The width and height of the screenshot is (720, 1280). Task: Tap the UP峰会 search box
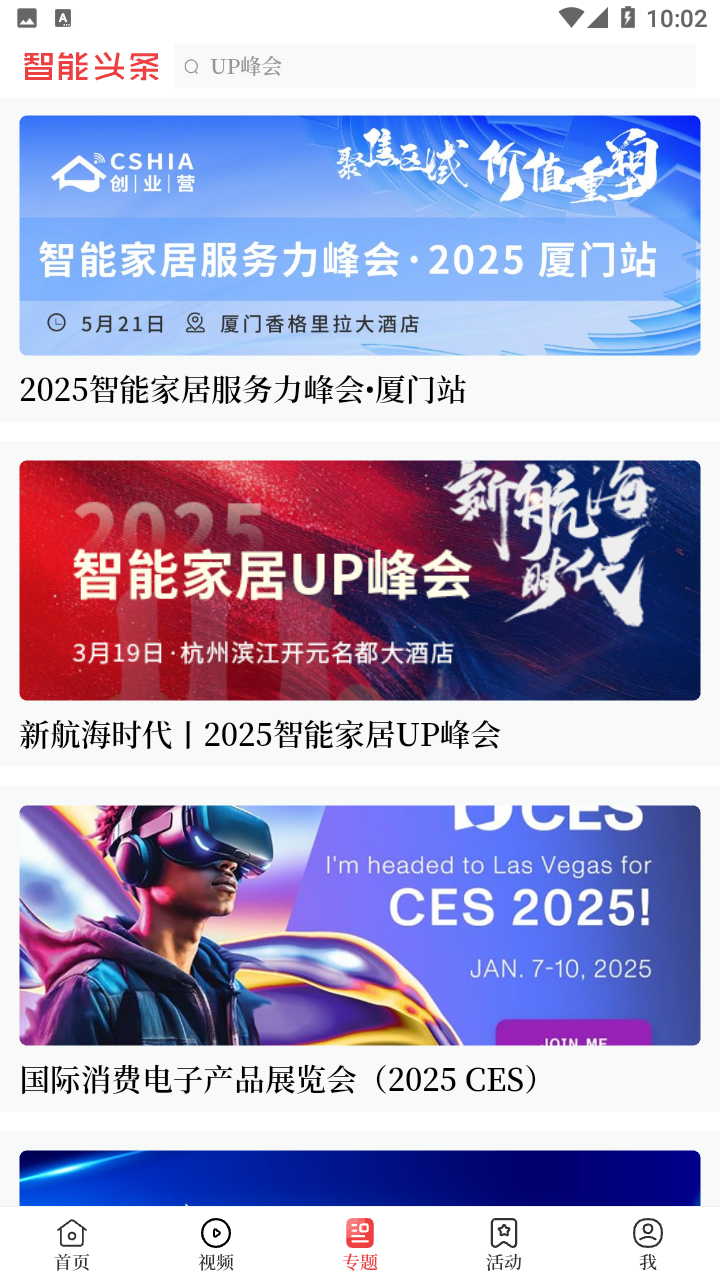tap(435, 66)
